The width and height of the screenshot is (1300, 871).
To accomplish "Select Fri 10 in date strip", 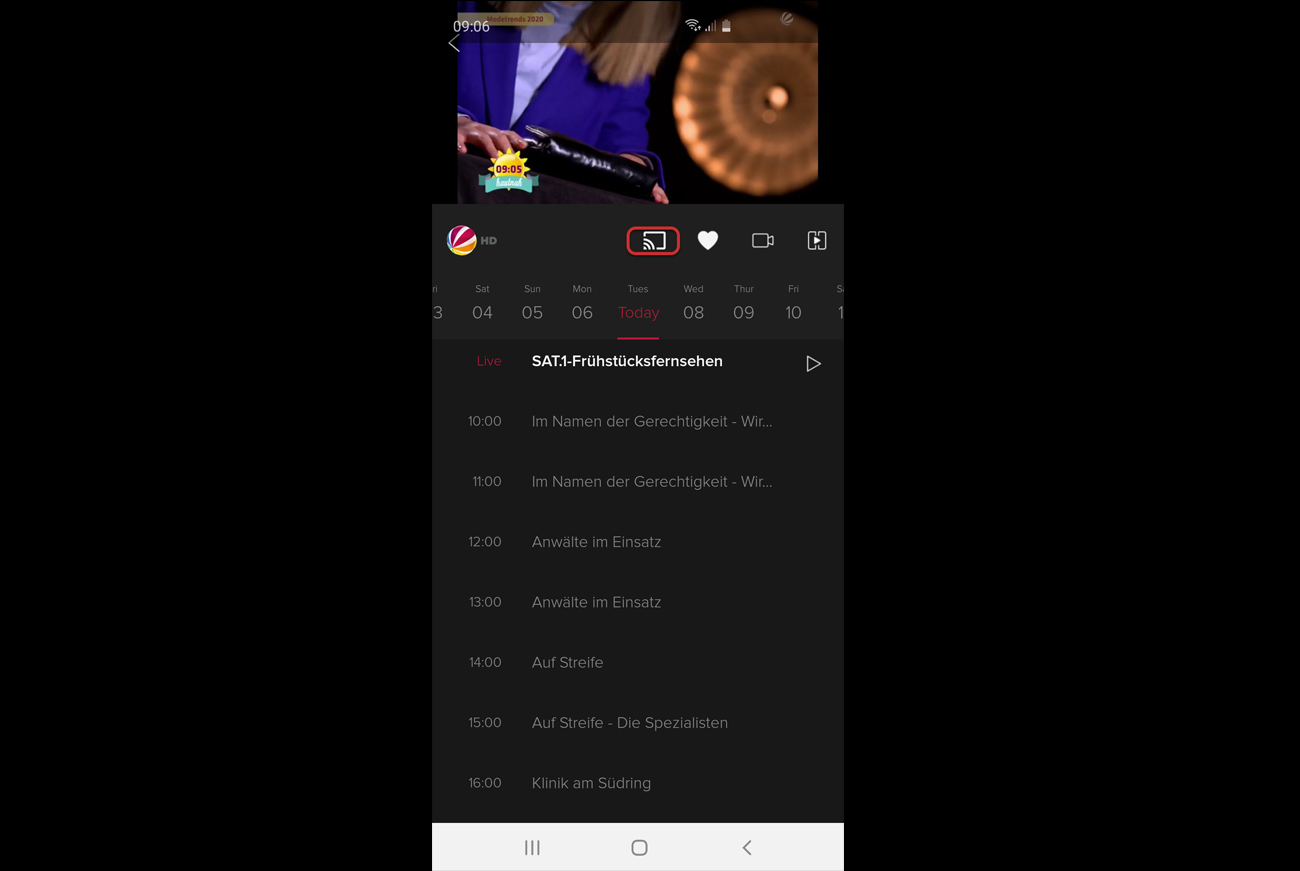I will pyautogui.click(x=793, y=303).
